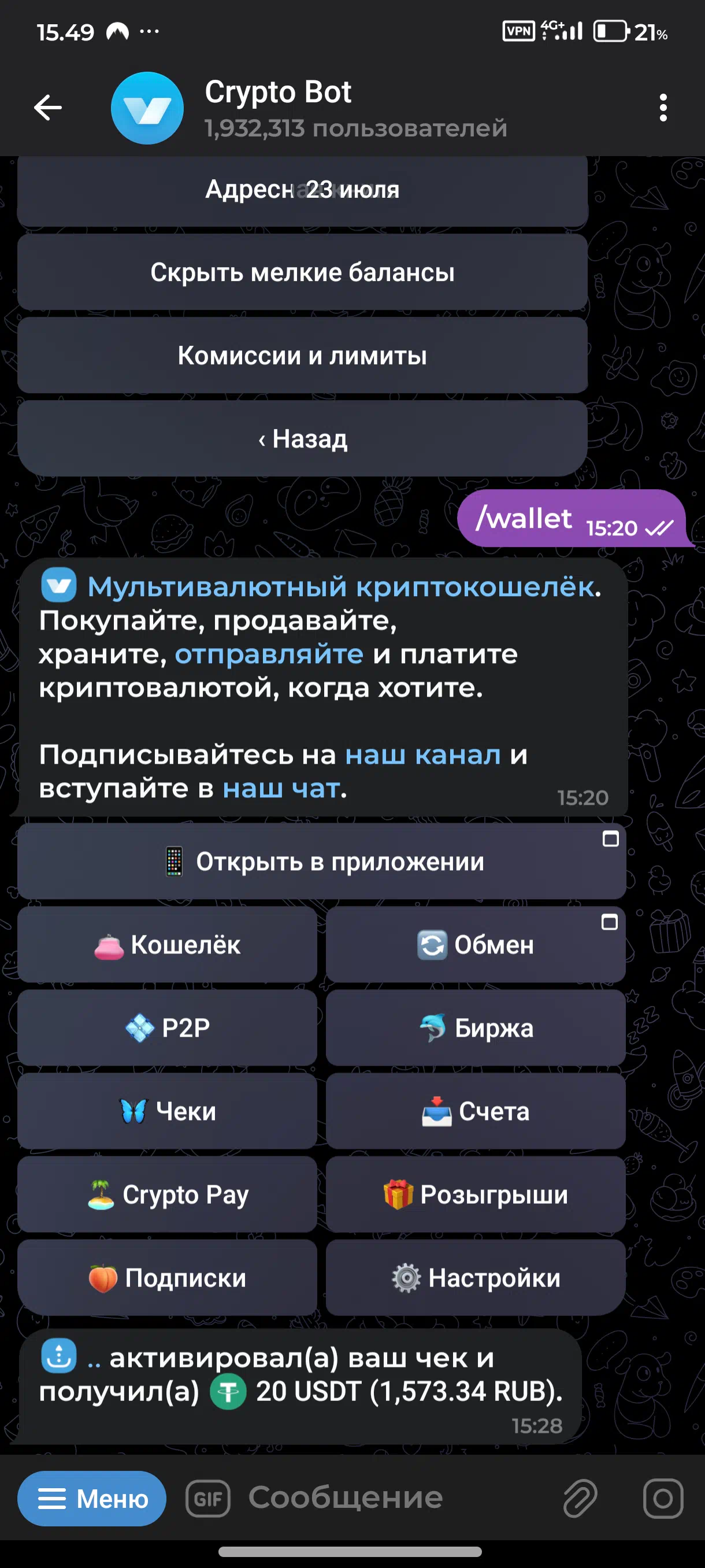This screenshot has height=1568, width=705.
Task: Follow the наш канал link
Action: (423, 755)
